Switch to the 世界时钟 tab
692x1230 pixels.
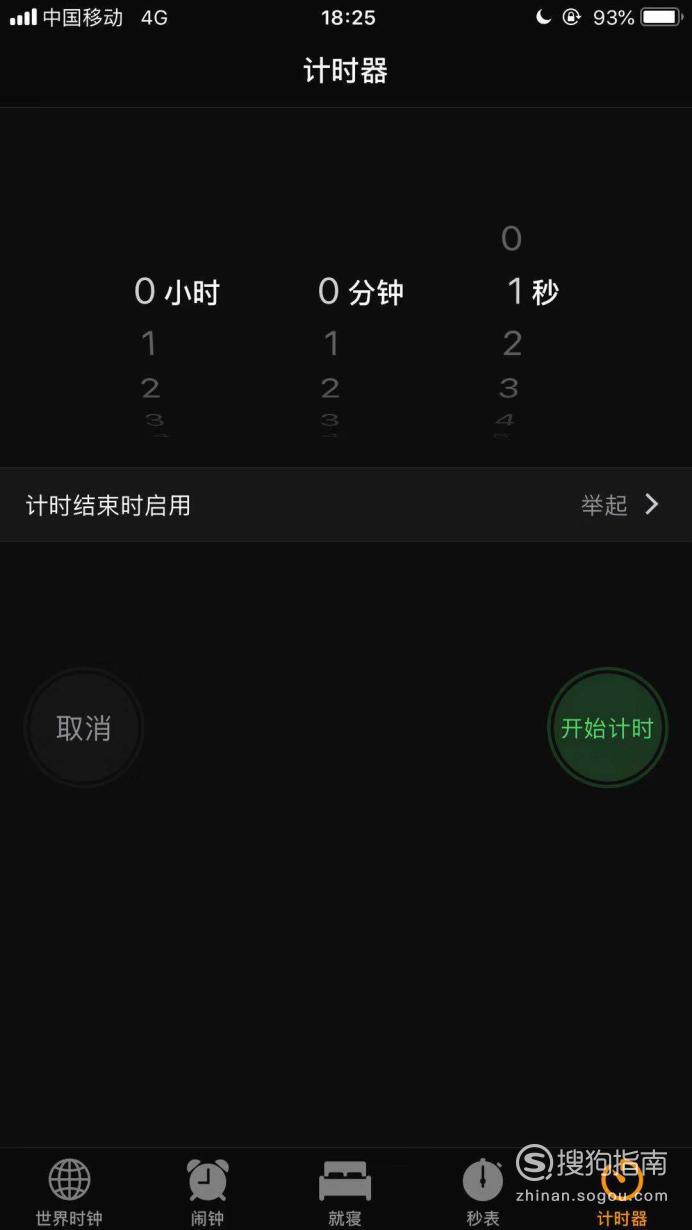pos(69,1192)
